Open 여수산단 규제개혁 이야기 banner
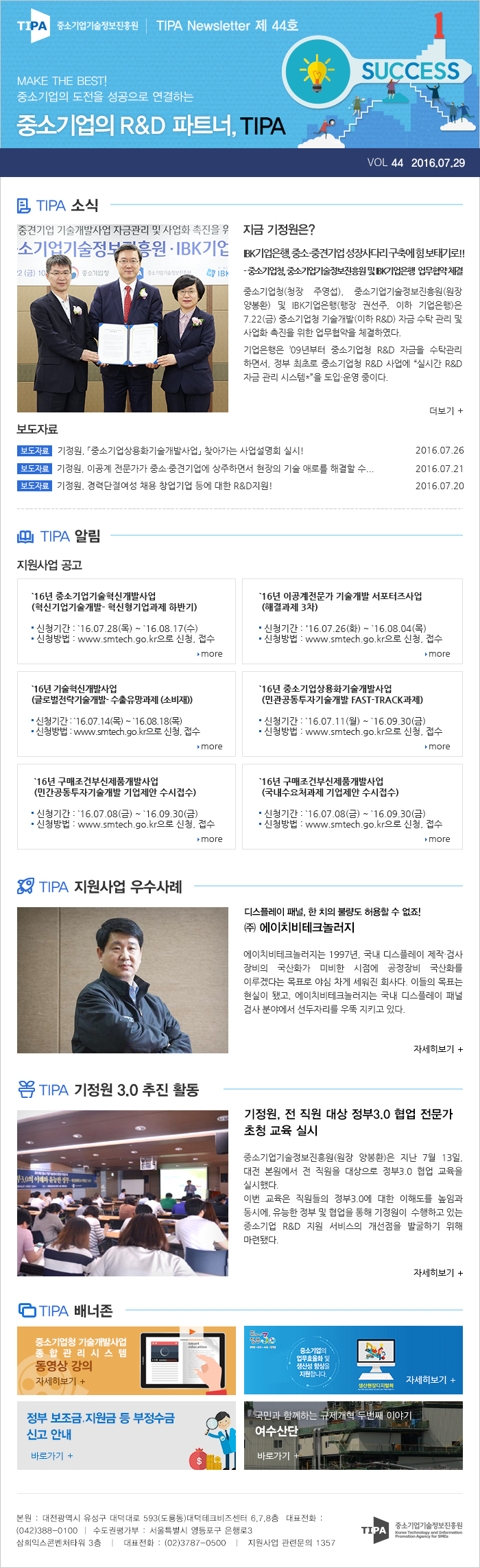Screen dimensions: 480x1568 pyautogui.click(x=353, y=1436)
